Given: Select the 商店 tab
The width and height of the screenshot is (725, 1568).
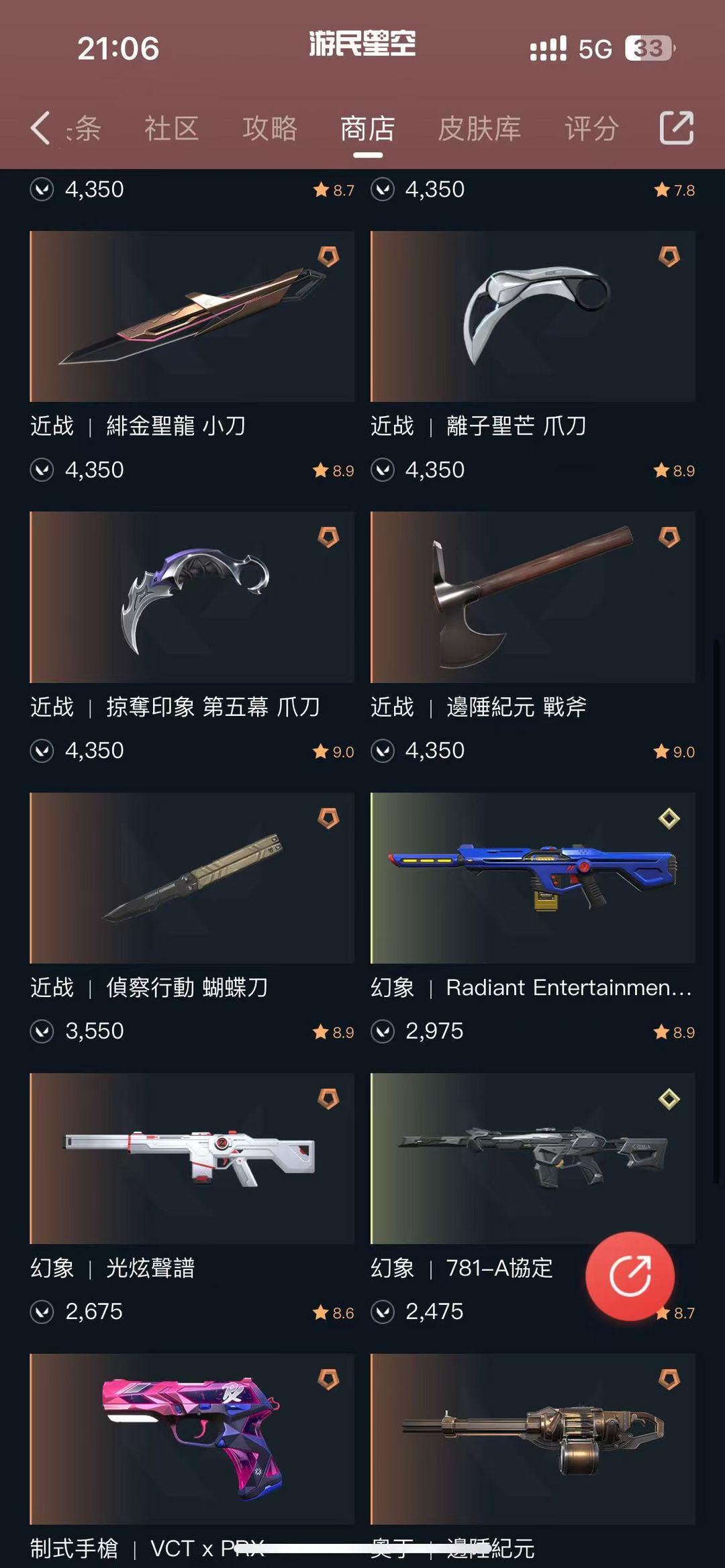Looking at the screenshot, I should click(x=368, y=128).
